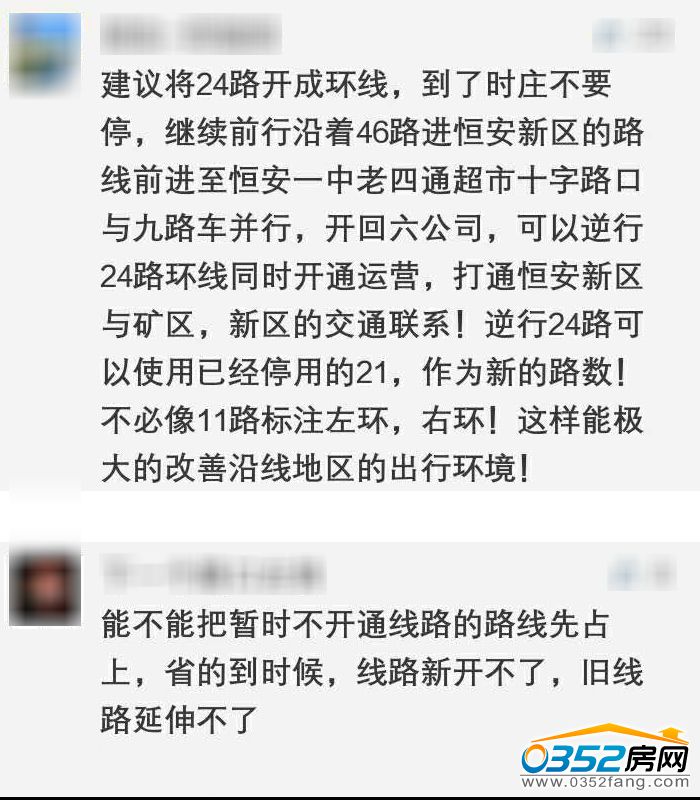This screenshot has height=800, width=700.
Task: Like the comment about occupying unopened routes
Action: coord(636,573)
